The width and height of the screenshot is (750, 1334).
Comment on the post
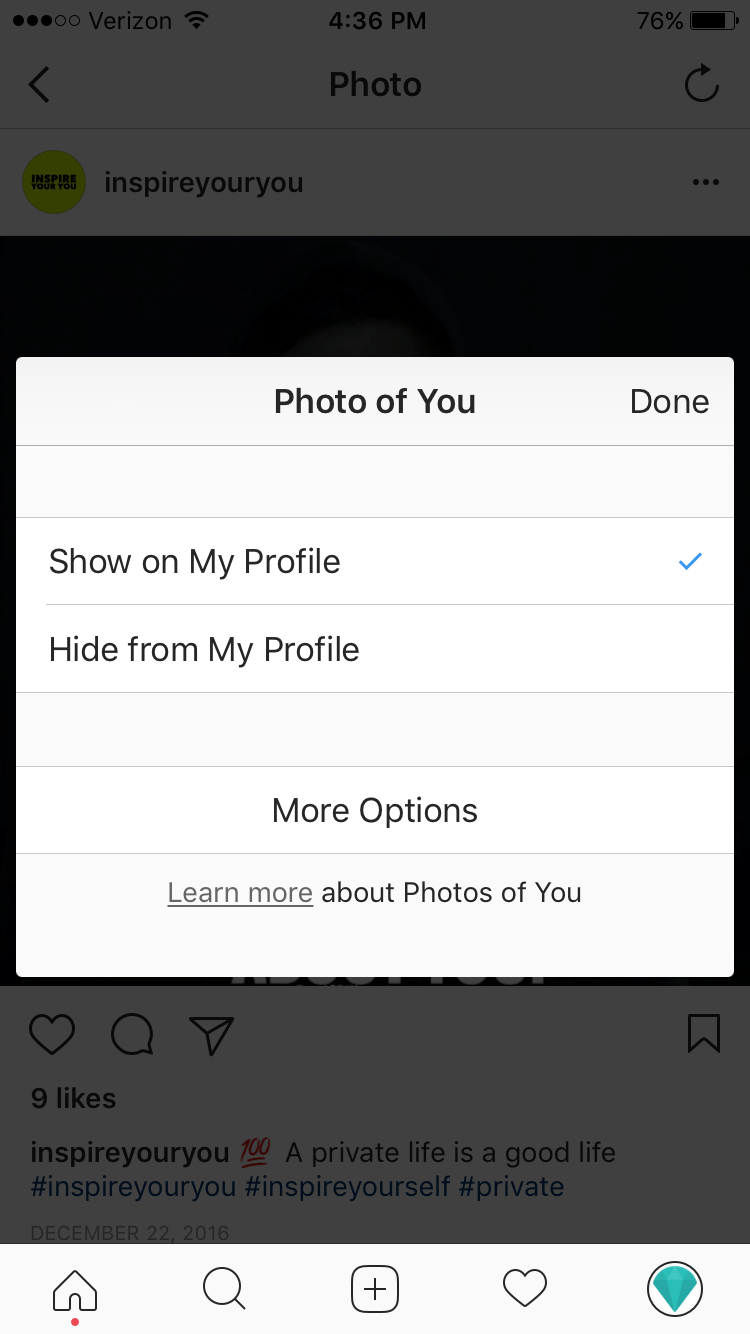[x=132, y=1035]
